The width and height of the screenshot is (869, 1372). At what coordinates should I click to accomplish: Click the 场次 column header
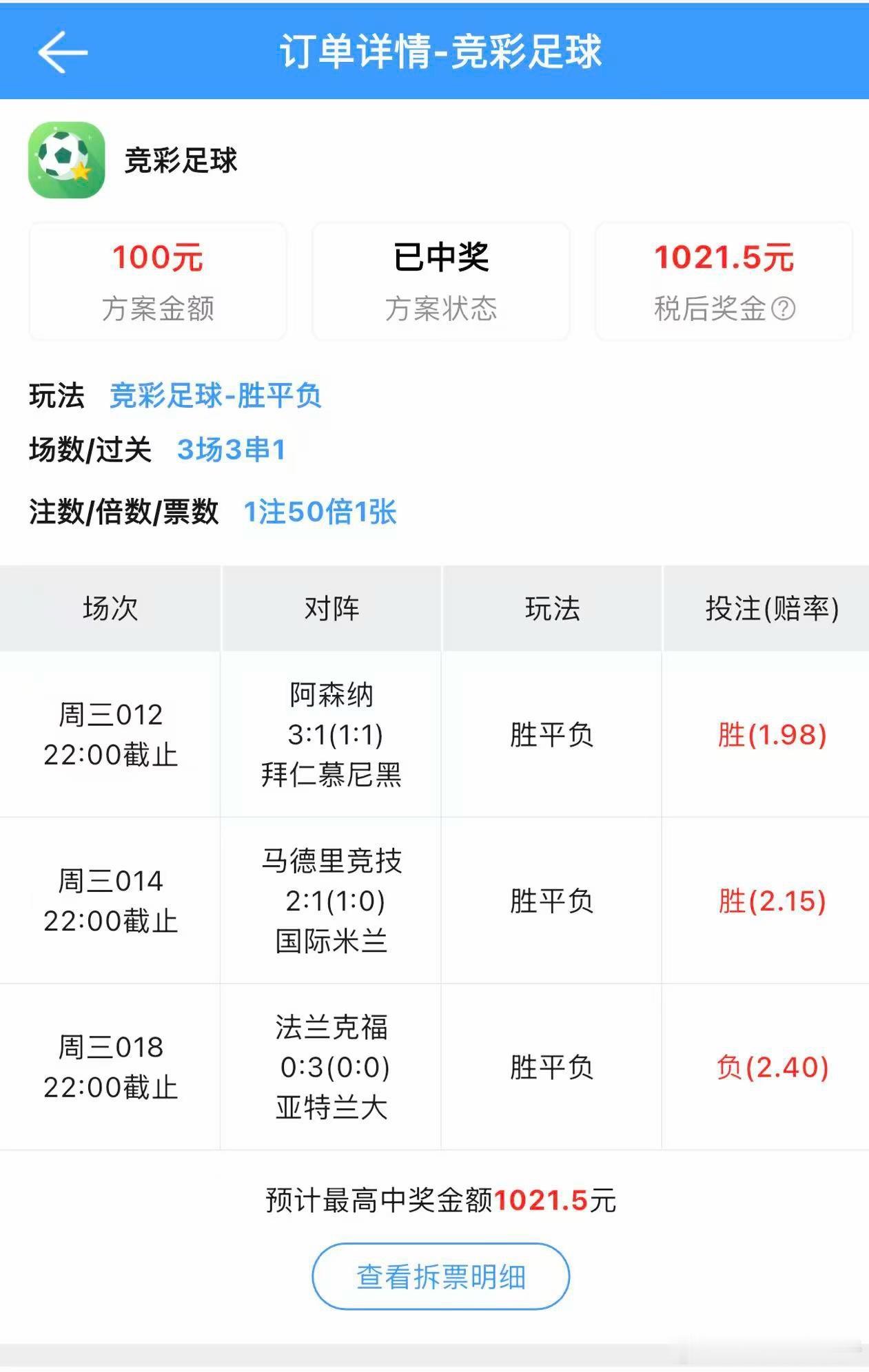(x=110, y=607)
